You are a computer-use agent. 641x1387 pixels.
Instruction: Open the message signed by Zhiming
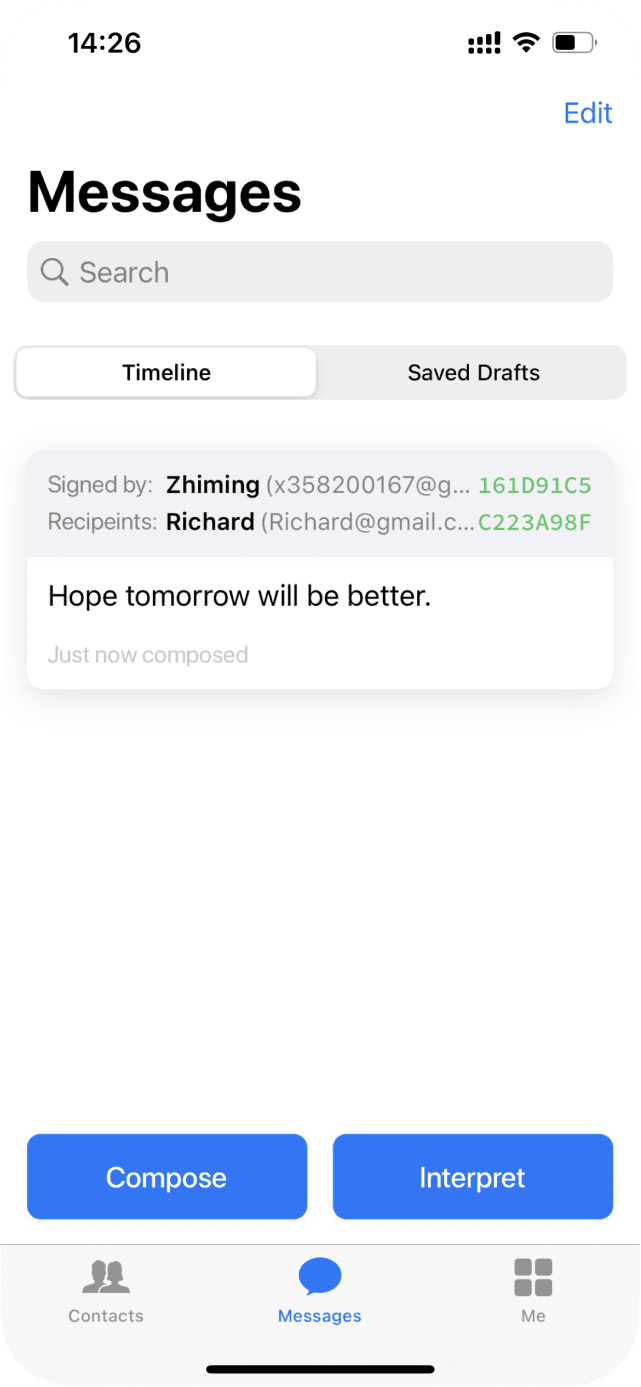pyautogui.click(x=320, y=597)
